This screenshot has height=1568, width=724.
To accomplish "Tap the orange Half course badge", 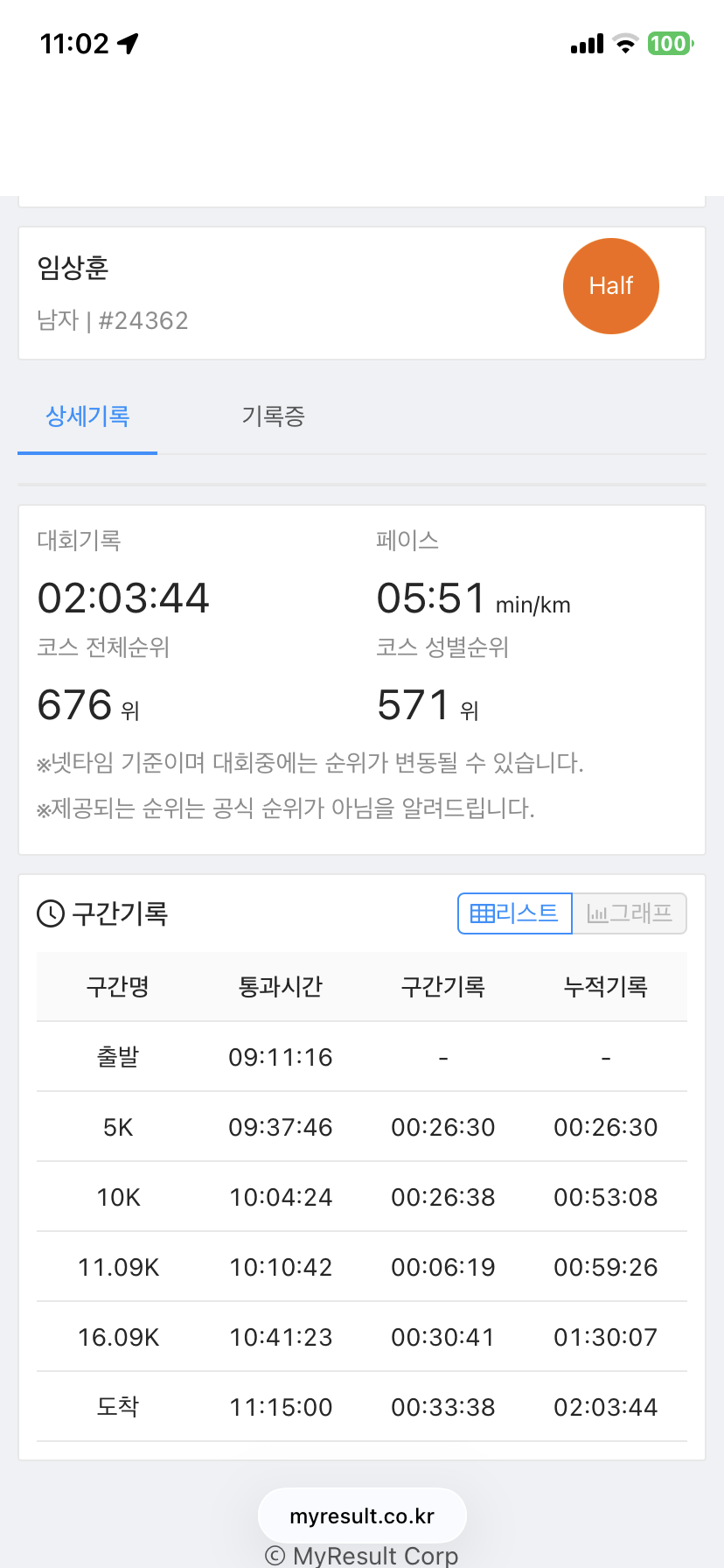I will [x=610, y=286].
